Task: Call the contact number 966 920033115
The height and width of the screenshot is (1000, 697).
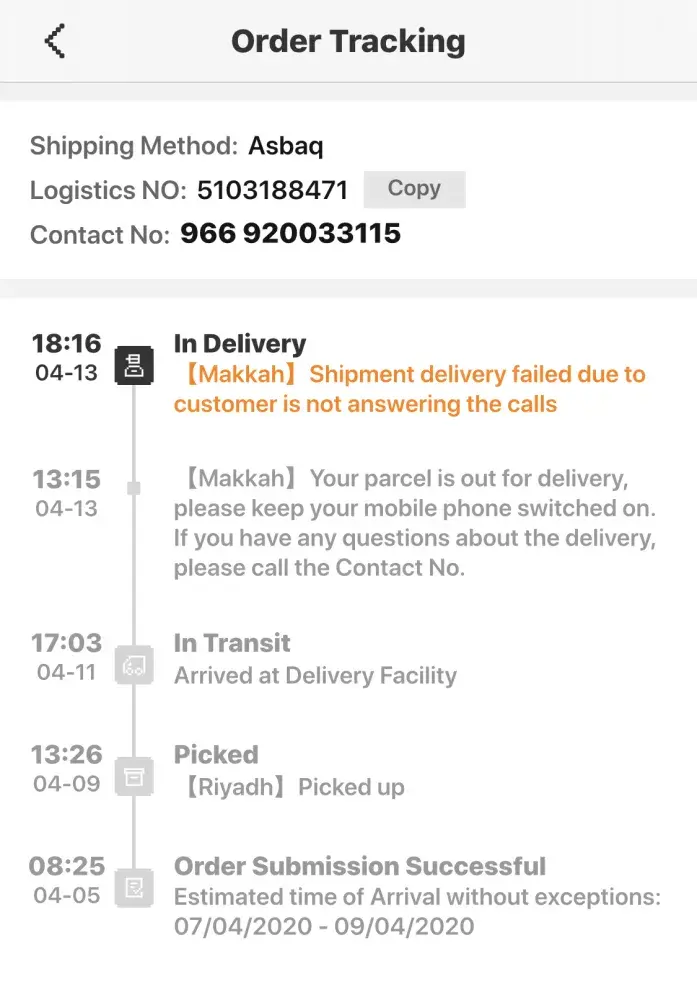Action: point(290,234)
